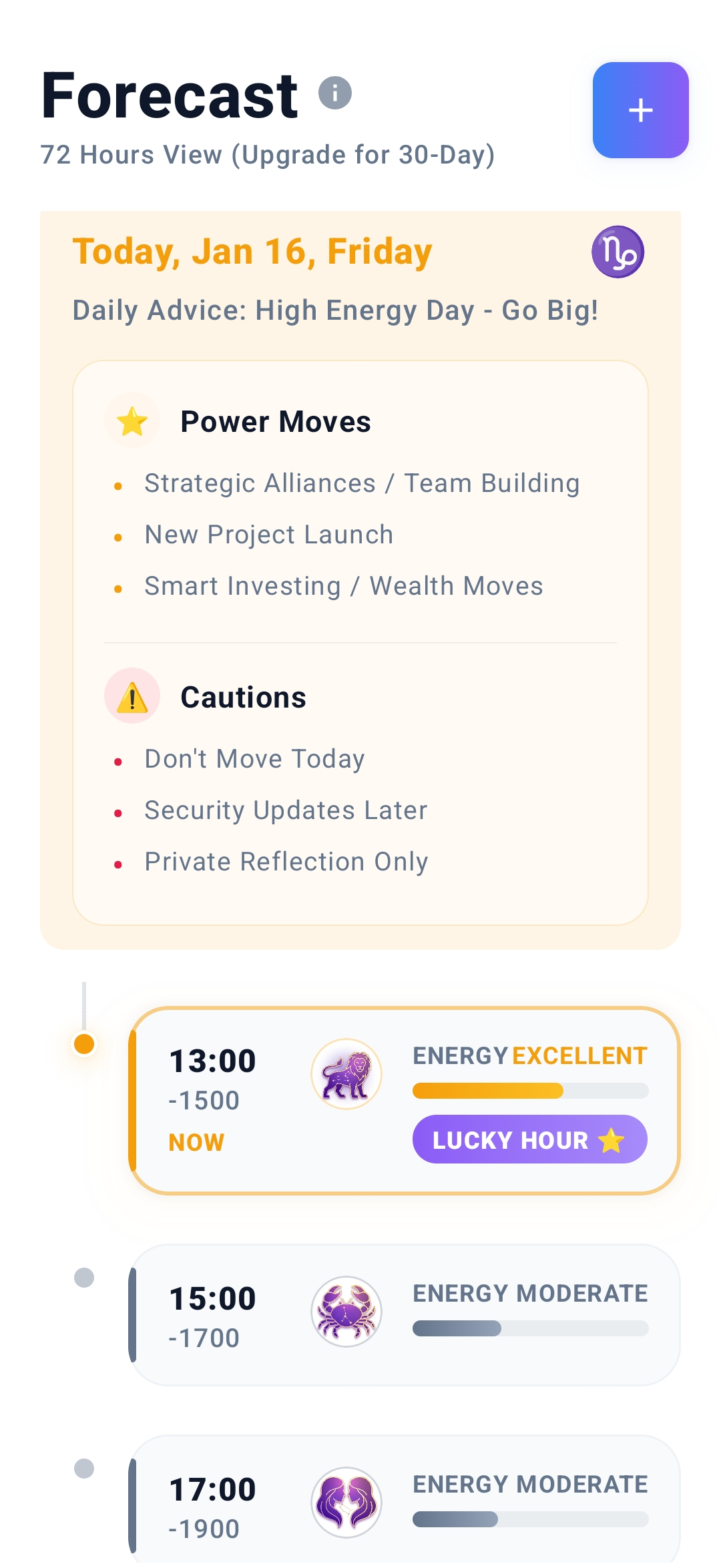Screen dimensions: 717x1568
Task: Click the Power Moves star icon
Action: point(132,421)
